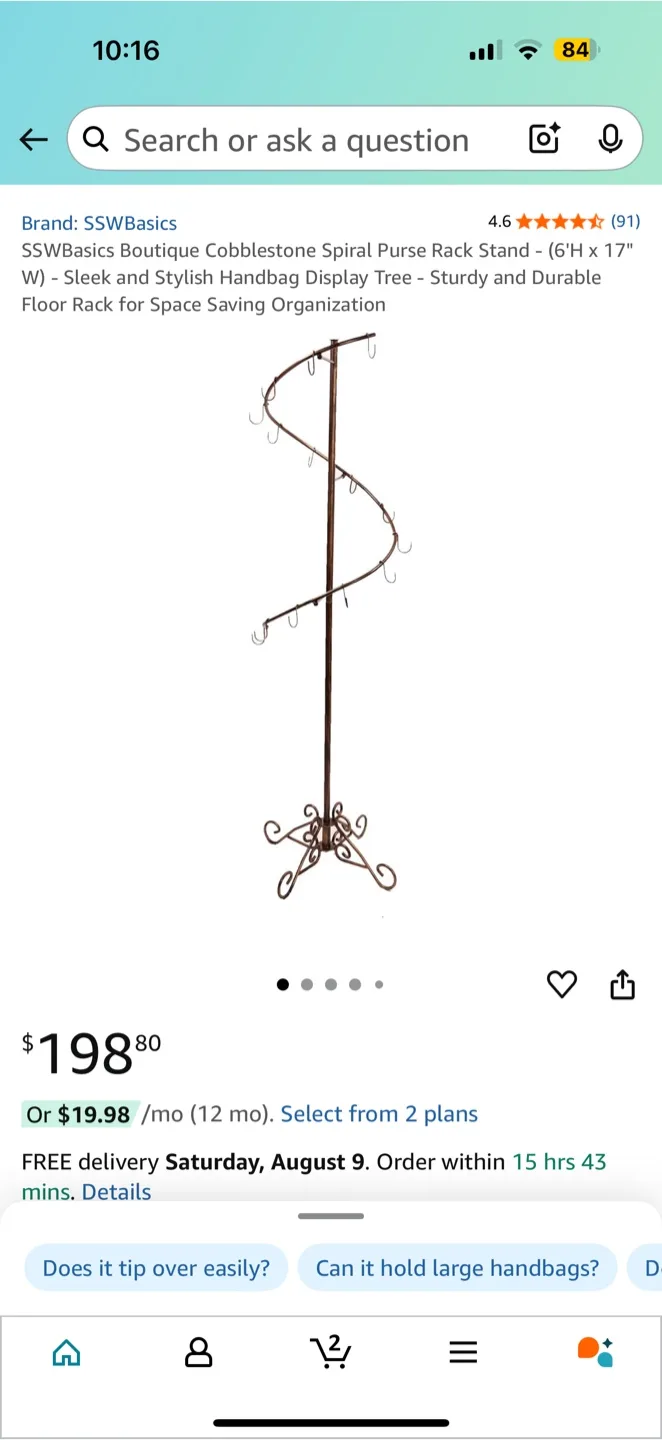This screenshot has width=662, height=1440.
Task: Start voice search with the microphone
Action: click(610, 139)
